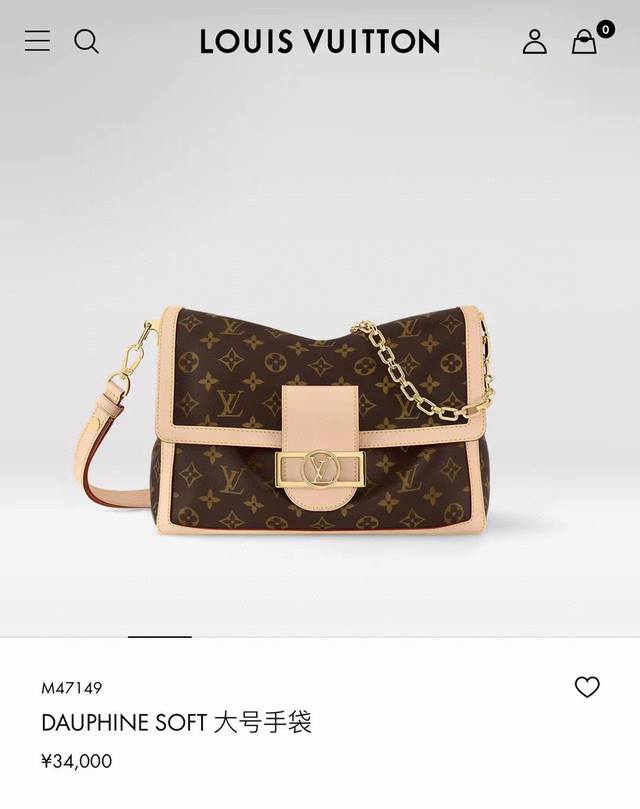Screen dimensions: 640x809
Task: Open the hamburger menu
Action: (37, 41)
